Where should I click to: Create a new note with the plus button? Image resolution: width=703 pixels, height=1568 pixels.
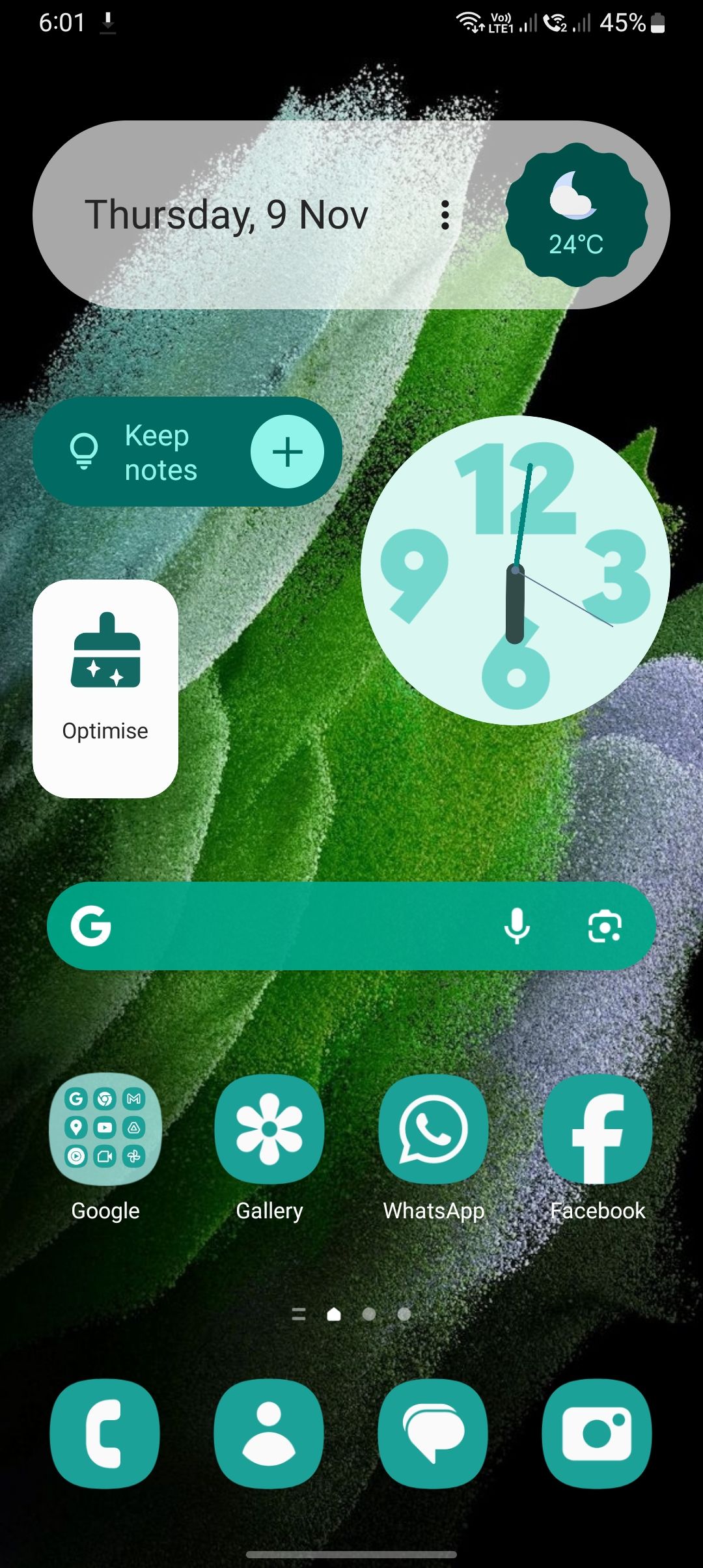pos(287,451)
